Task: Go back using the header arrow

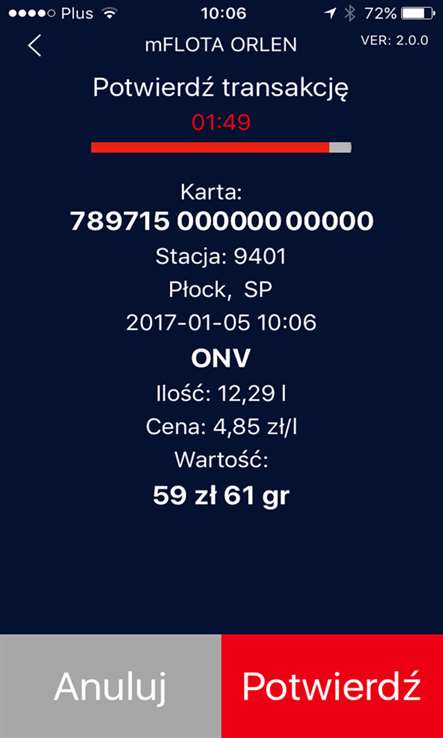Action: [x=35, y=46]
